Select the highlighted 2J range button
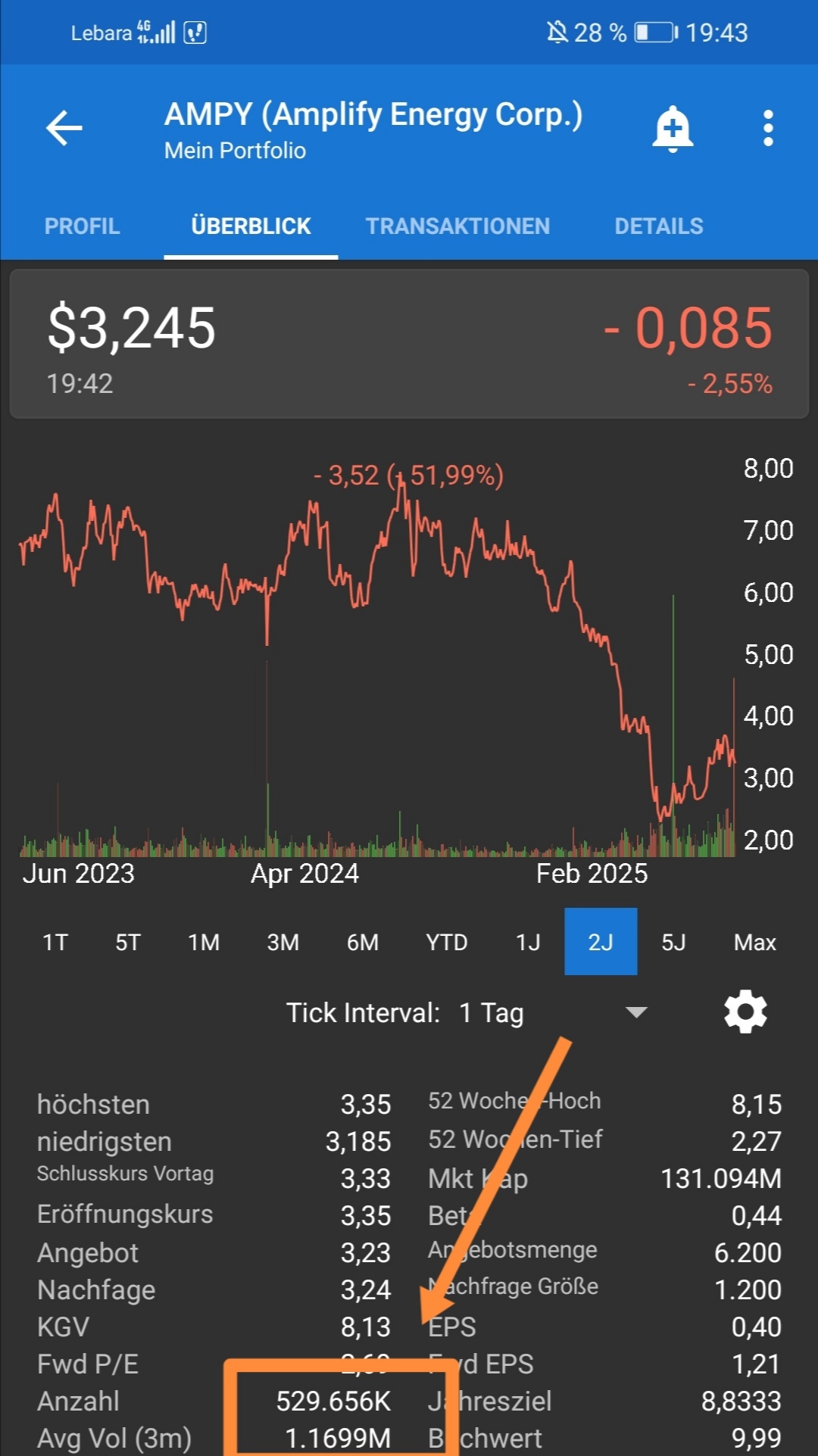This screenshot has height=1456, width=818. point(601,942)
